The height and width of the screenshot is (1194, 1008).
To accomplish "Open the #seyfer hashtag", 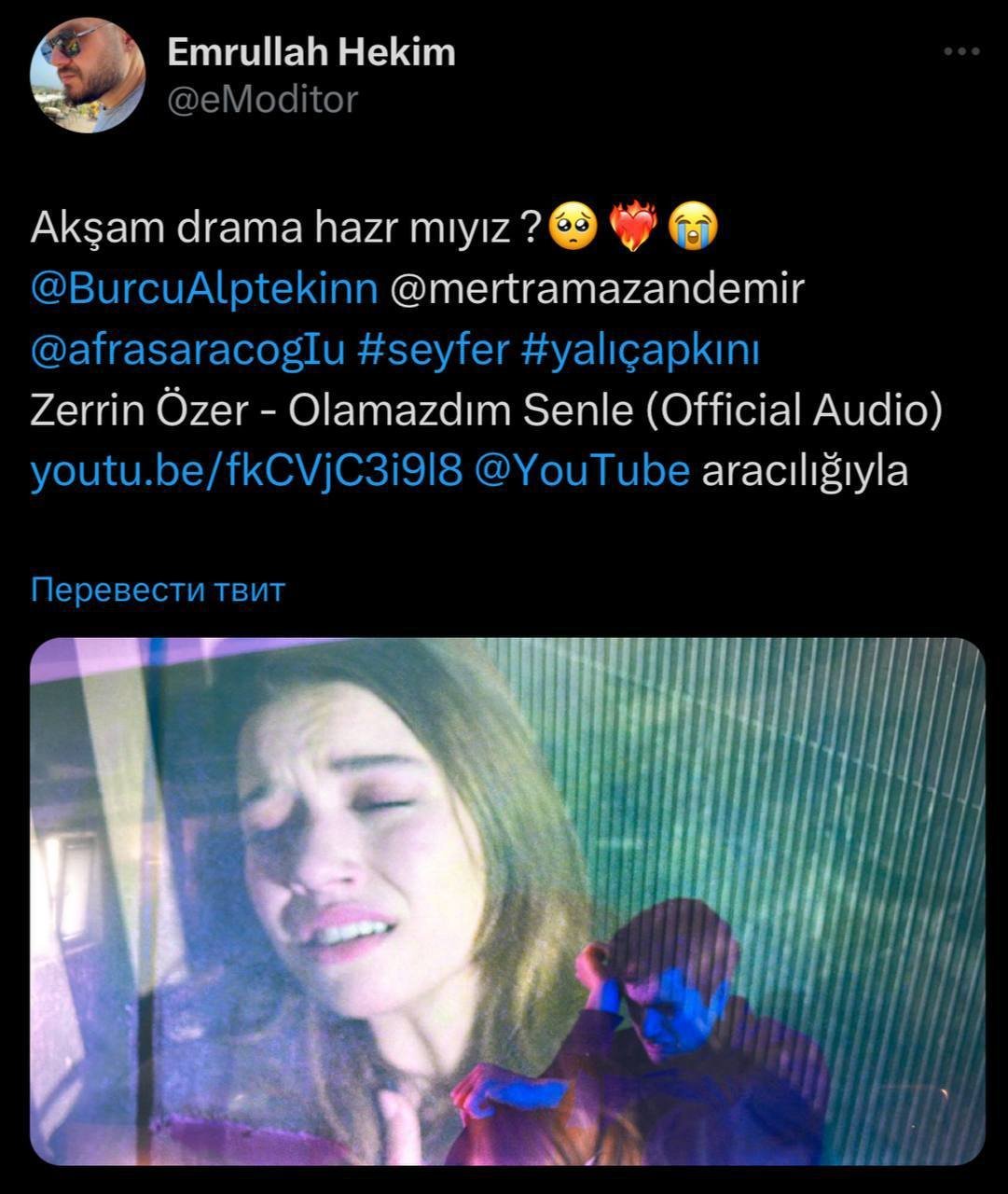I will pos(433,349).
